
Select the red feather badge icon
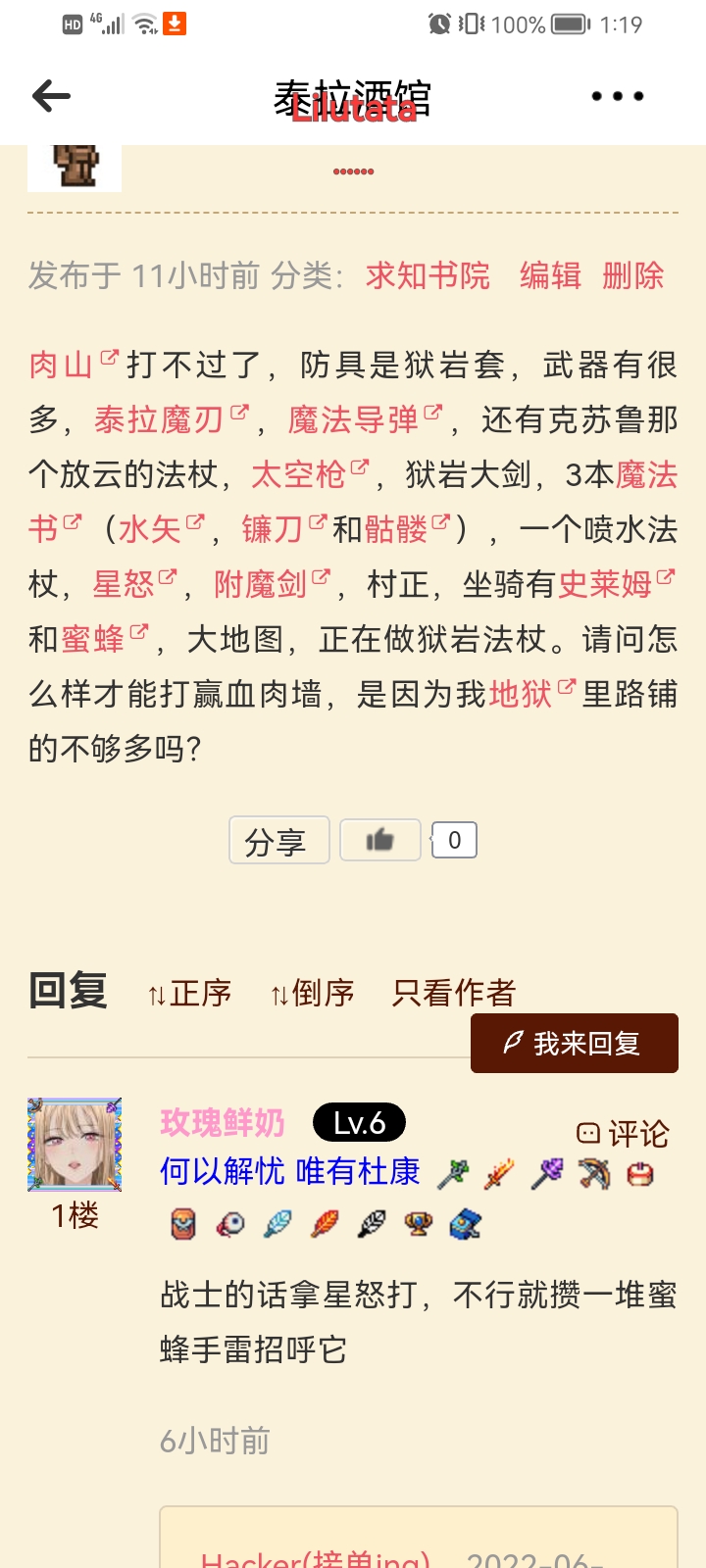pyautogui.click(x=326, y=1223)
